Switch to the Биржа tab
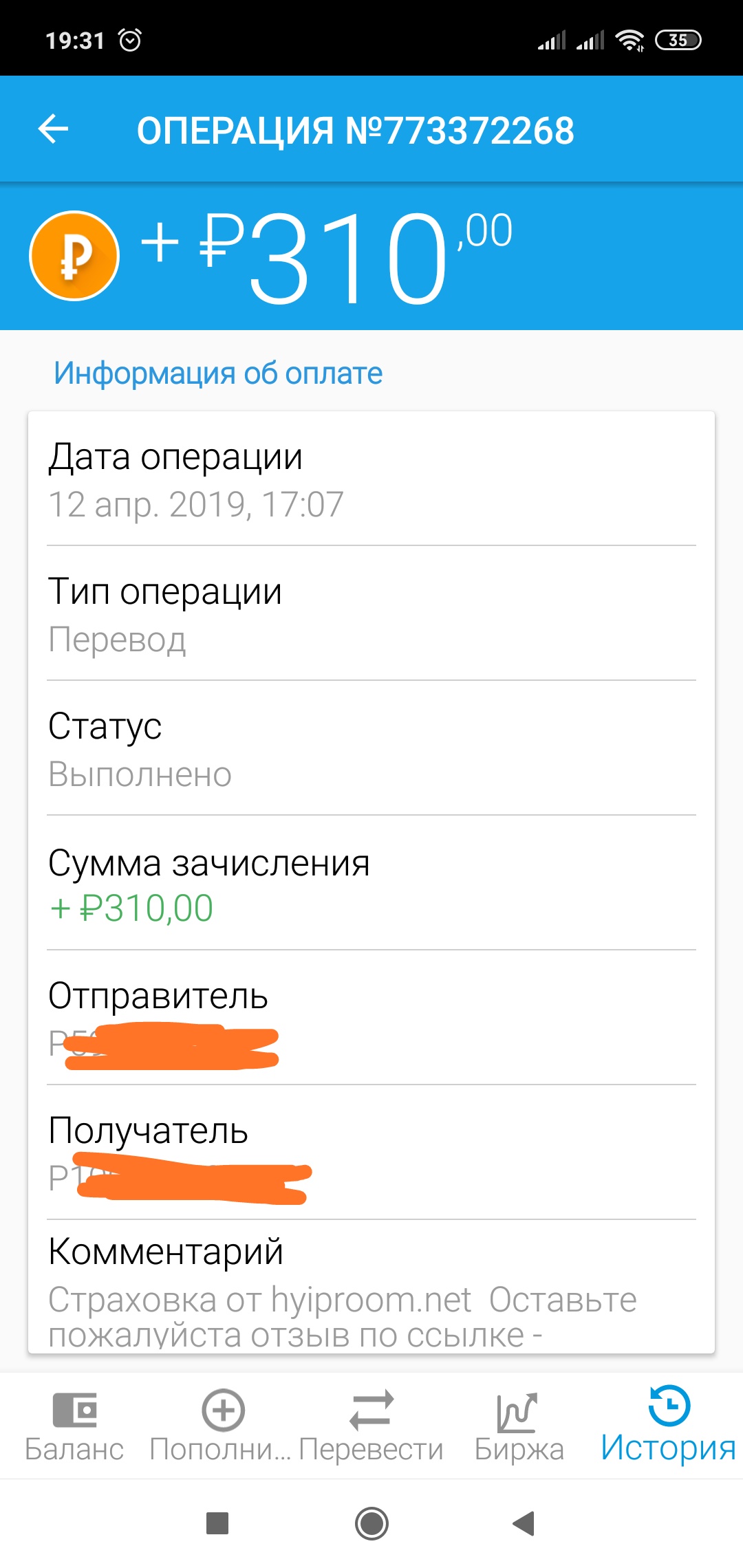 coord(519,1426)
